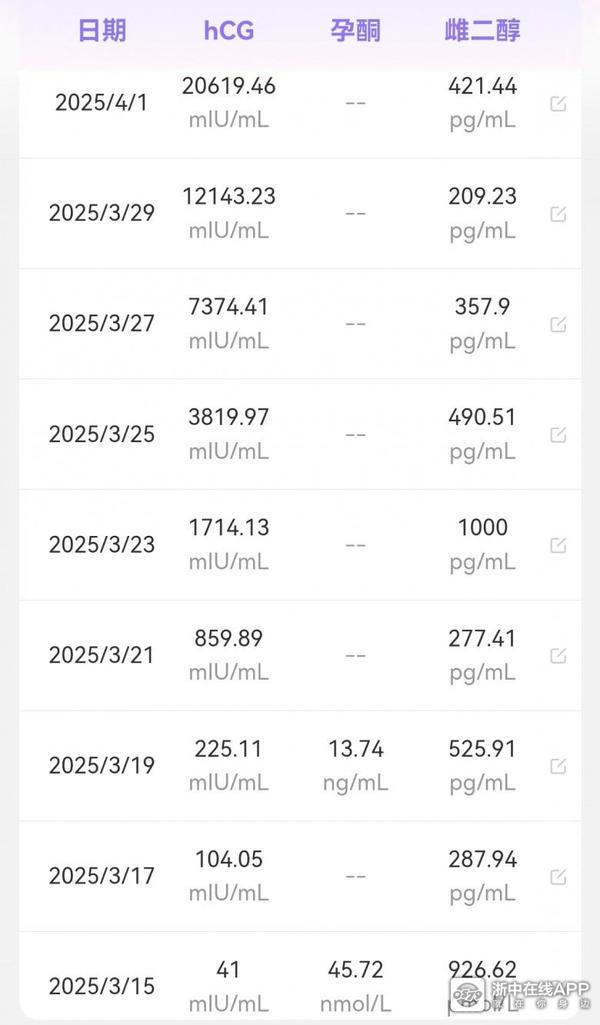This screenshot has width=600, height=1025.
Task: Open edit for the 2025/3/29 entry
Action: [558, 214]
